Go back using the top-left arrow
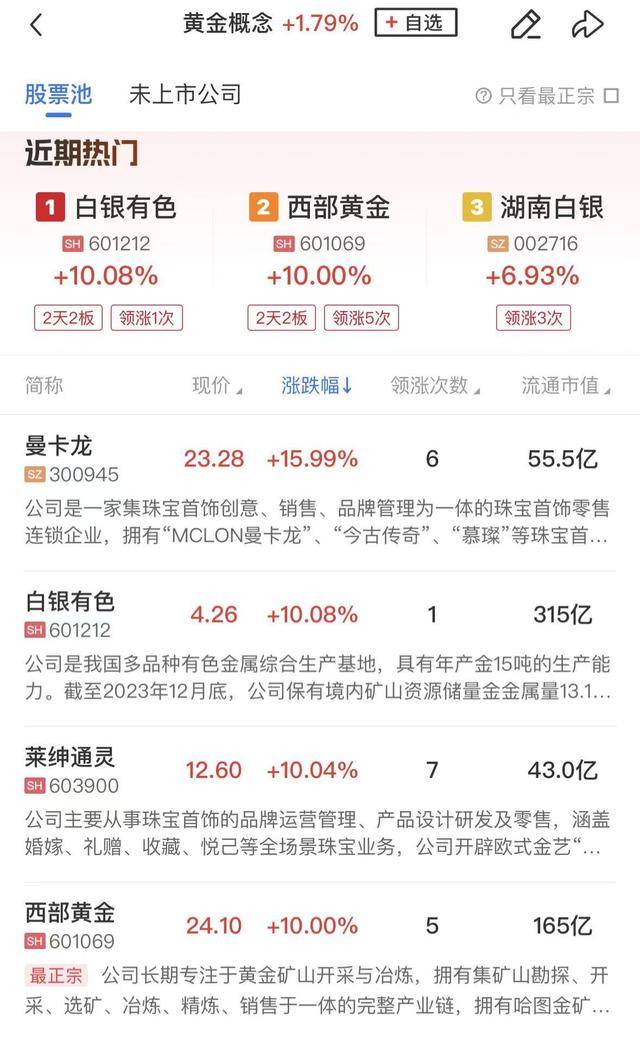 click(36, 25)
